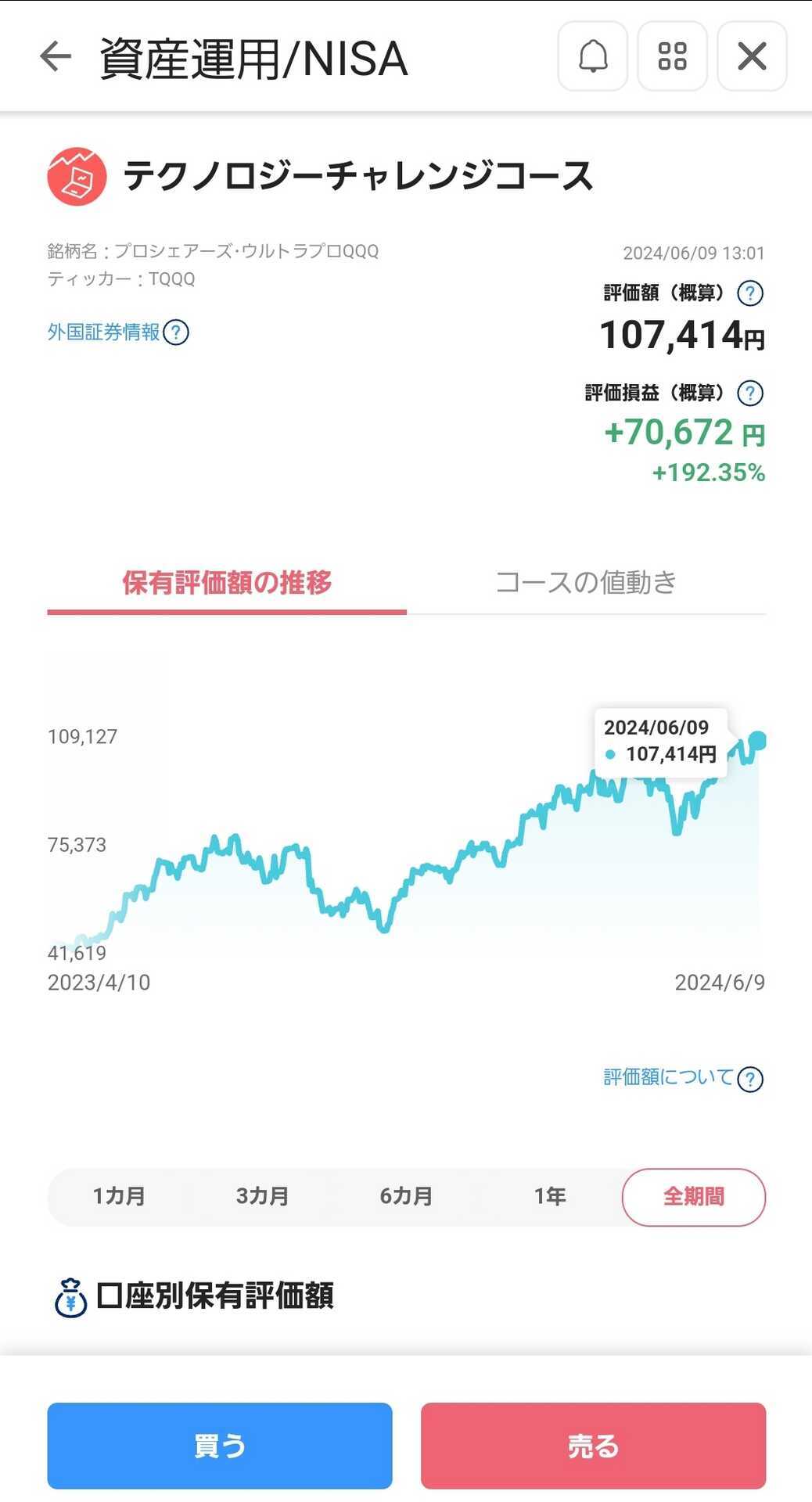812x1502 pixels.
Task: Tap the help icon beside 評価損益（概算）
Action: pyautogui.click(x=750, y=393)
